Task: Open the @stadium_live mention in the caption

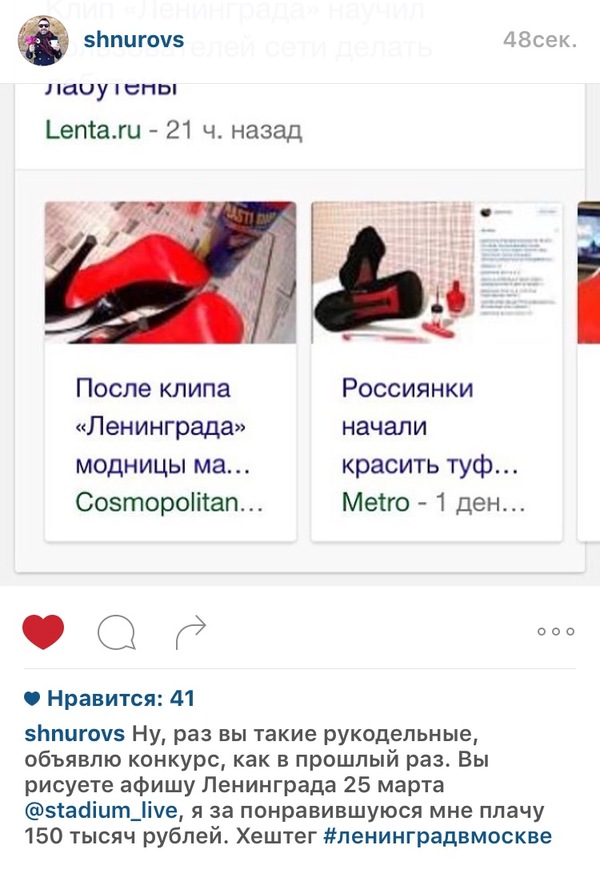Action: click(100, 810)
